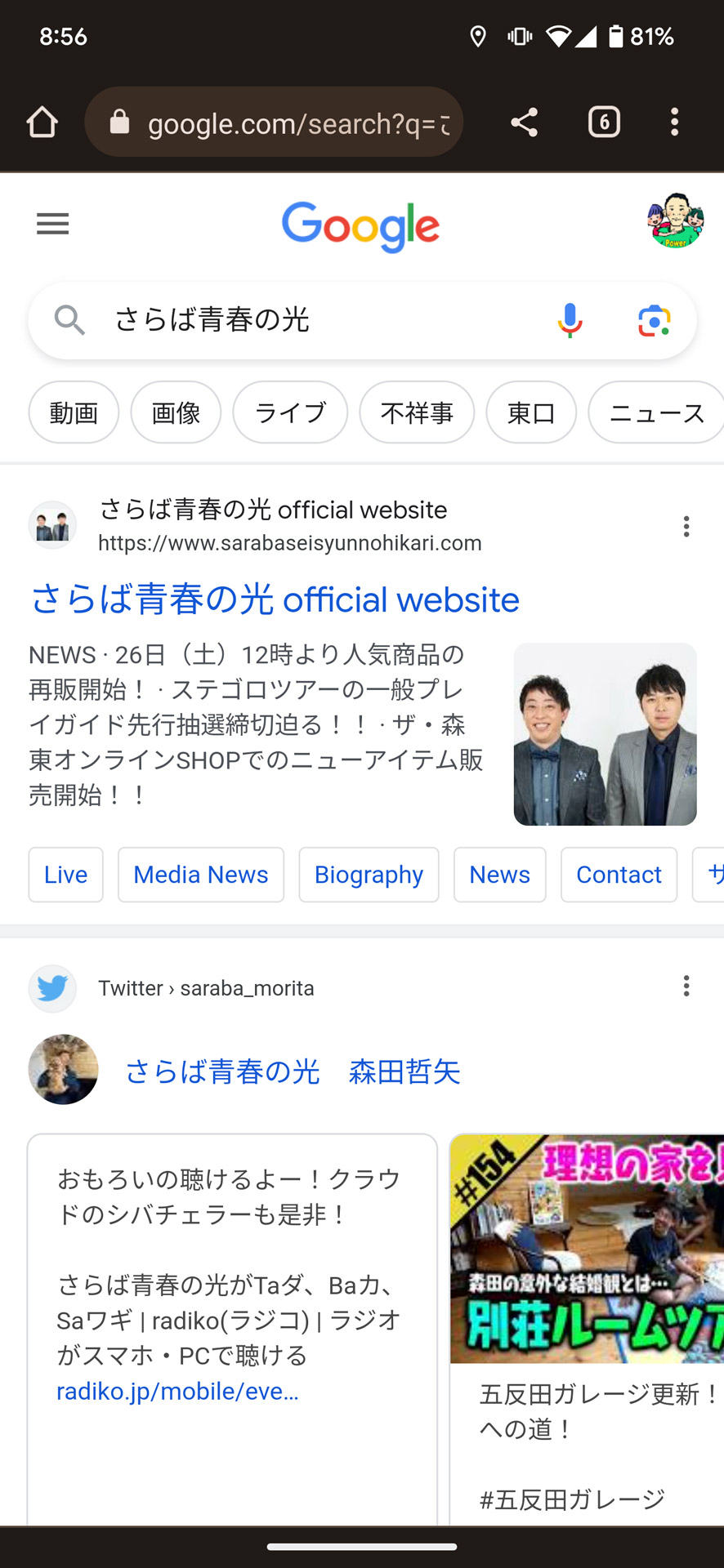Tap the voice search microphone icon
Screen dimensions: 724x1568
coord(570,320)
